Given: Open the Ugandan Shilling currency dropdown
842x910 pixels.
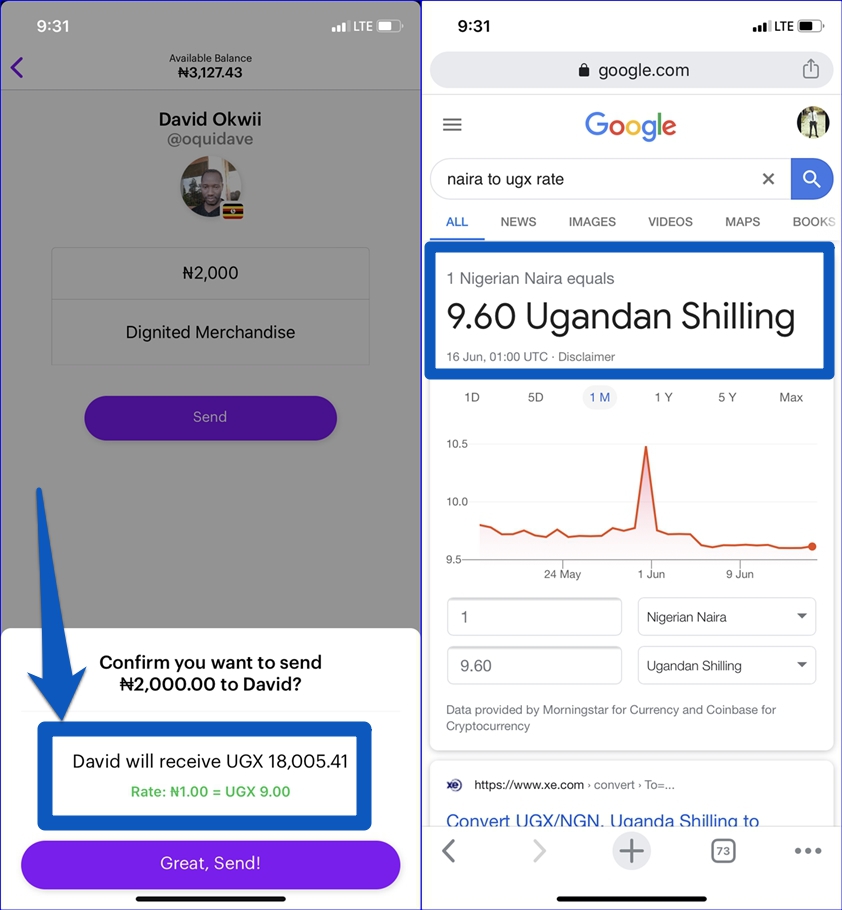Looking at the screenshot, I should [x=726, y=666].
